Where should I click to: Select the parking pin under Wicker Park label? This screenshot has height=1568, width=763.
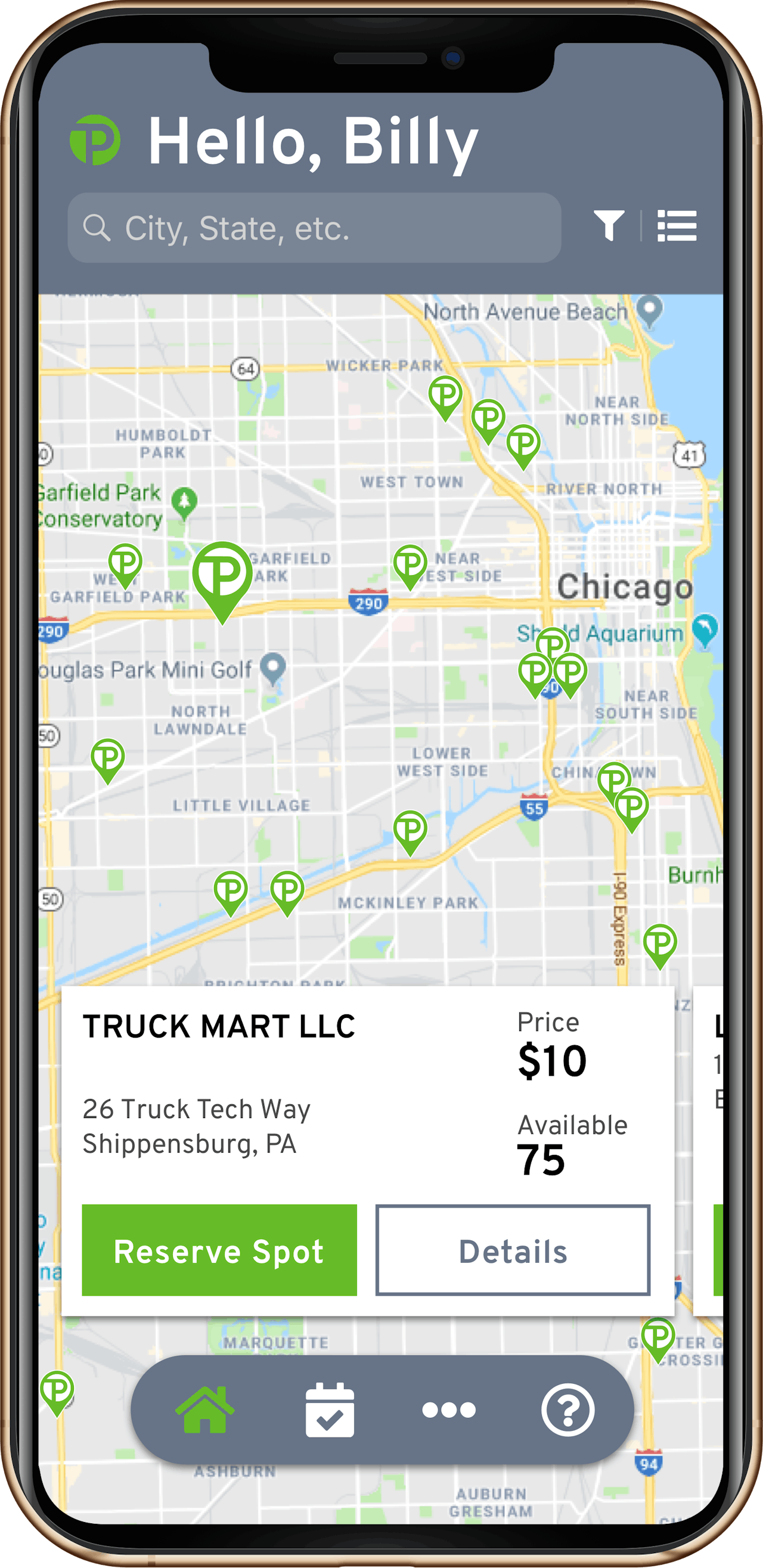pos(445,398)
